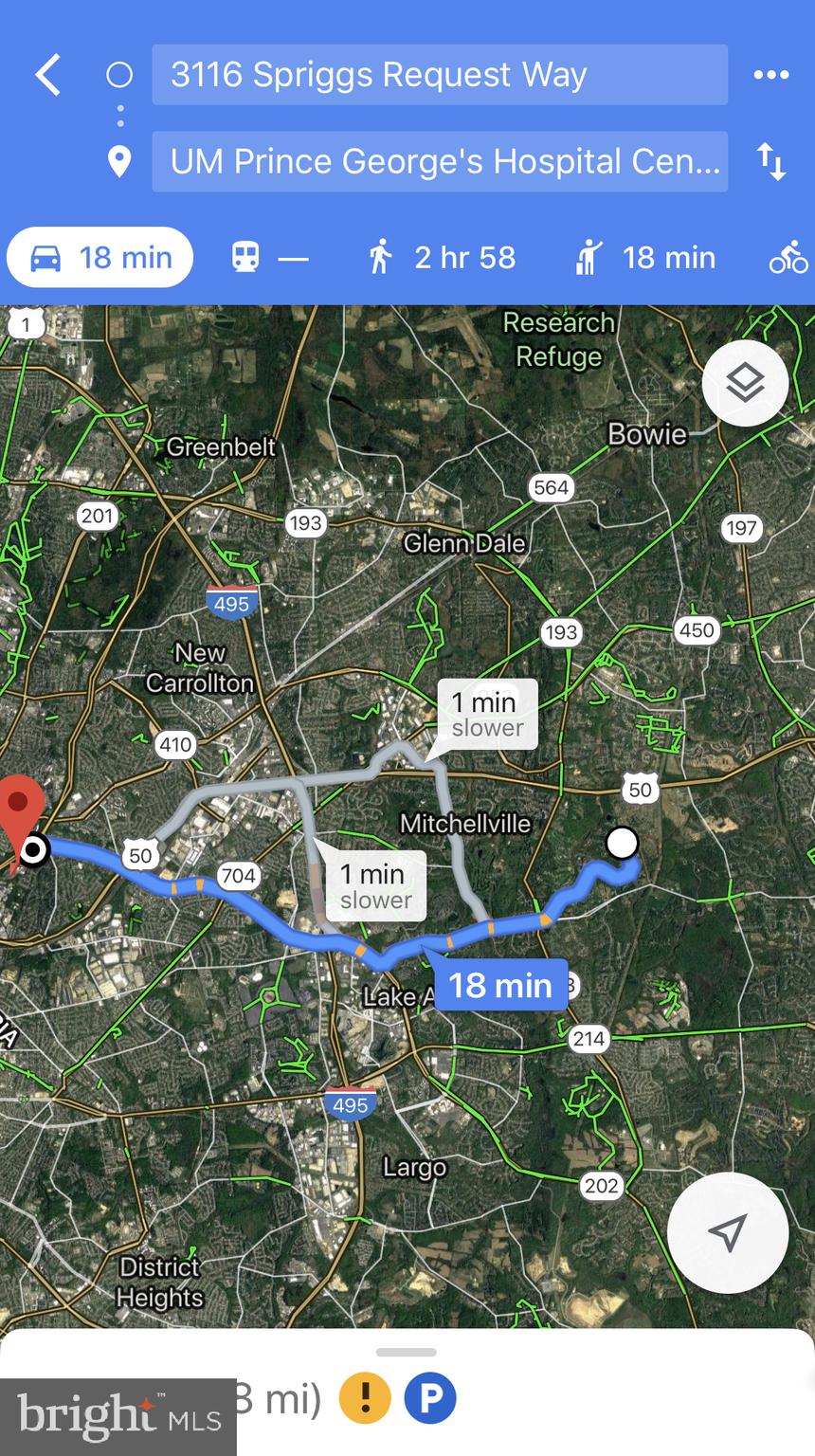Go back from directions
The width and height of the screenshot is (815, 1456).
pos(47,75)
